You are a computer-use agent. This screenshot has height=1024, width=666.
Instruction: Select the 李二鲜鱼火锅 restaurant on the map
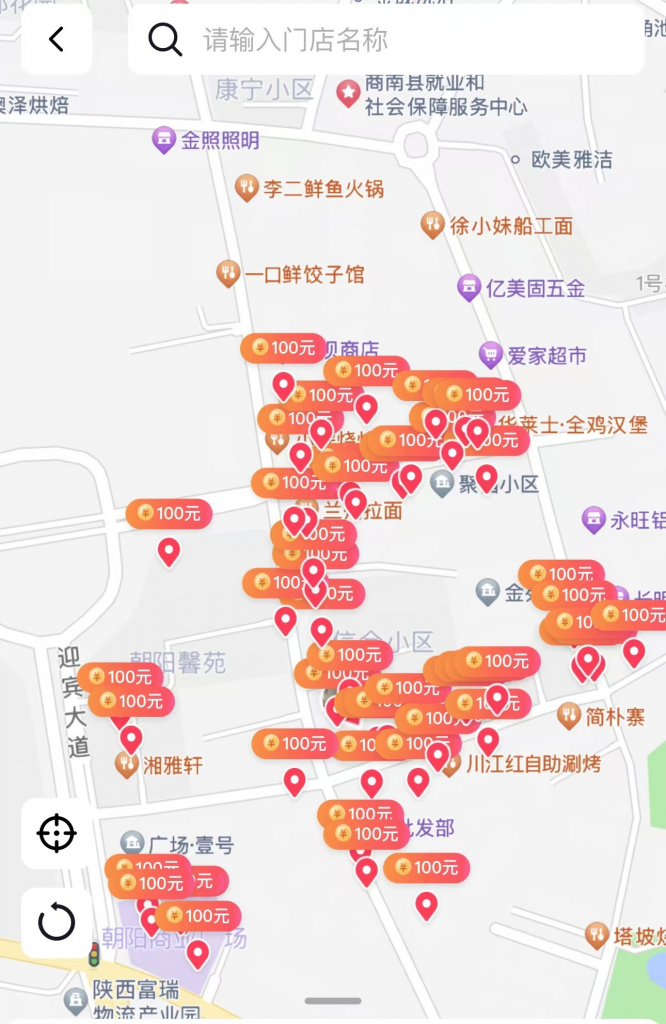point(308,188)
